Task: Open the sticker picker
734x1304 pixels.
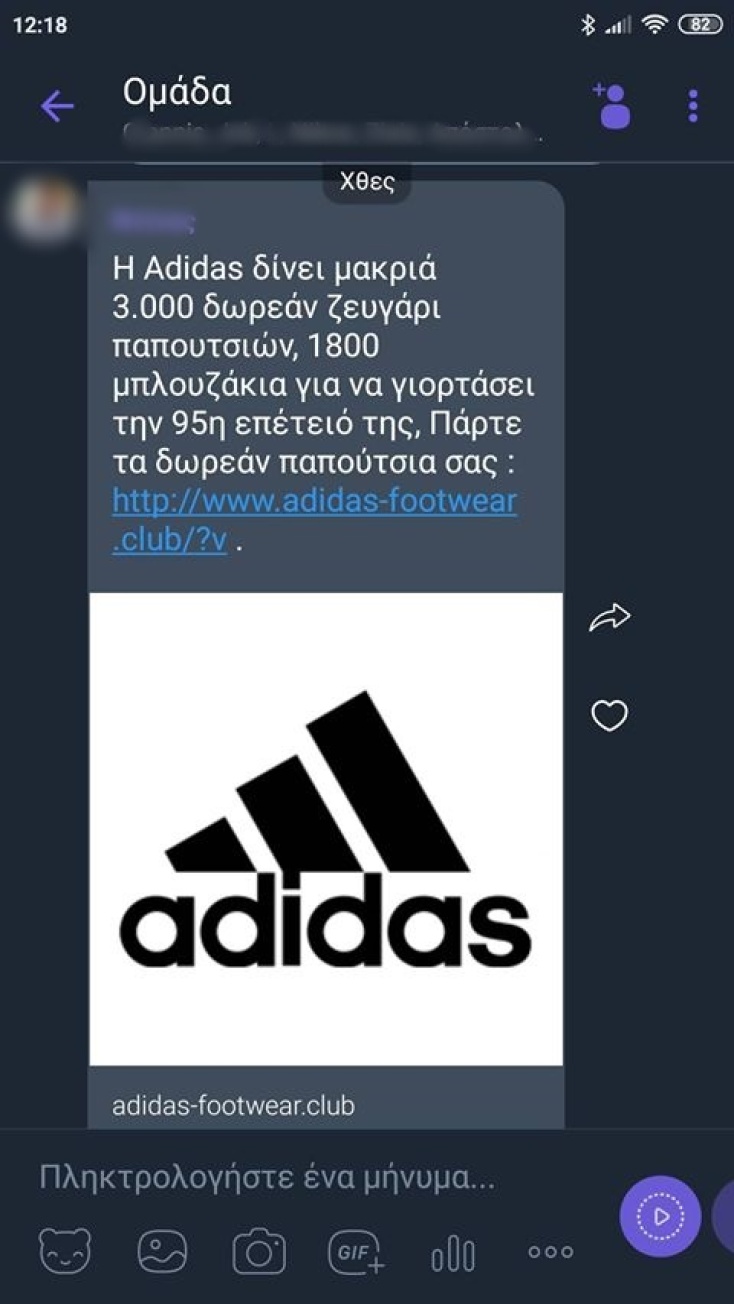Action: coord(65,1250)
